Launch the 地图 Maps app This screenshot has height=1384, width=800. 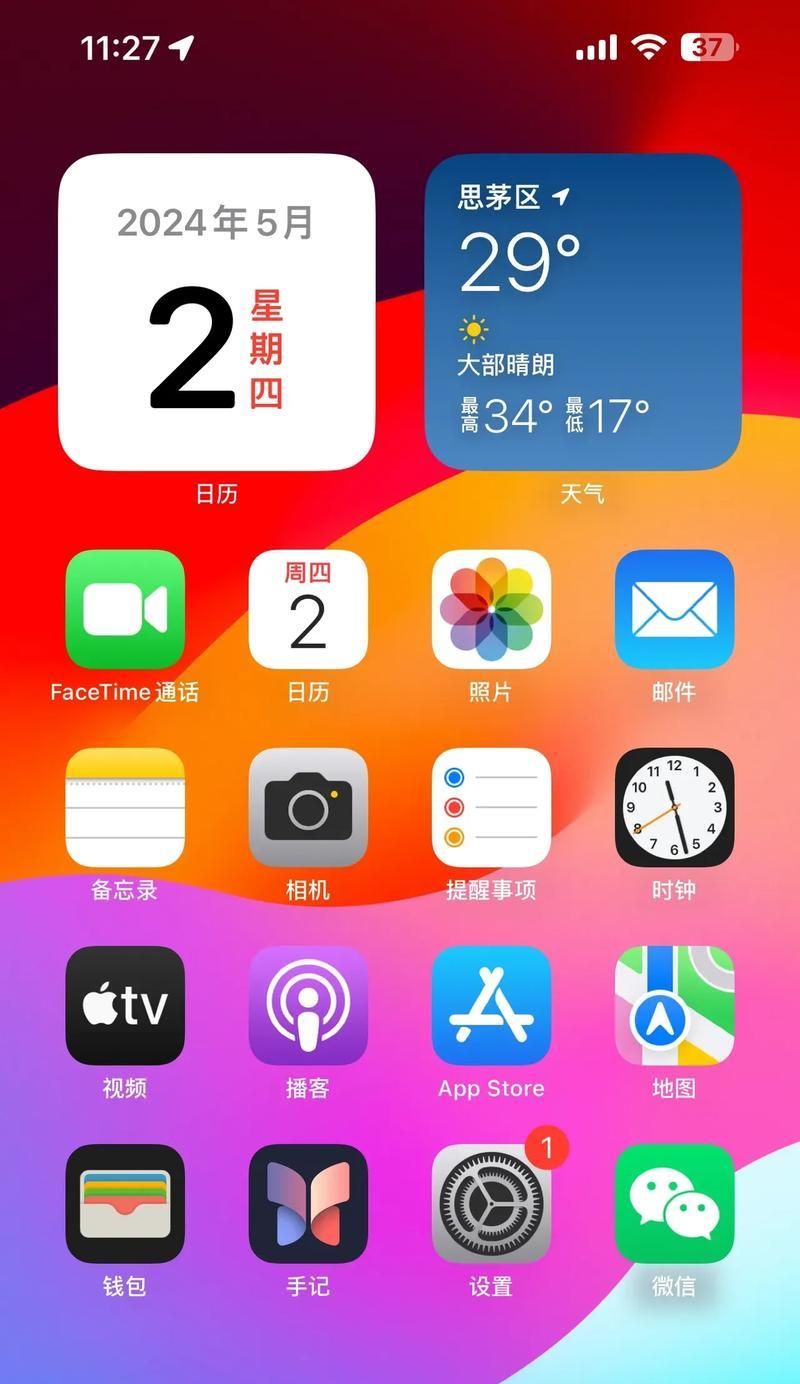pos(674,1005)
